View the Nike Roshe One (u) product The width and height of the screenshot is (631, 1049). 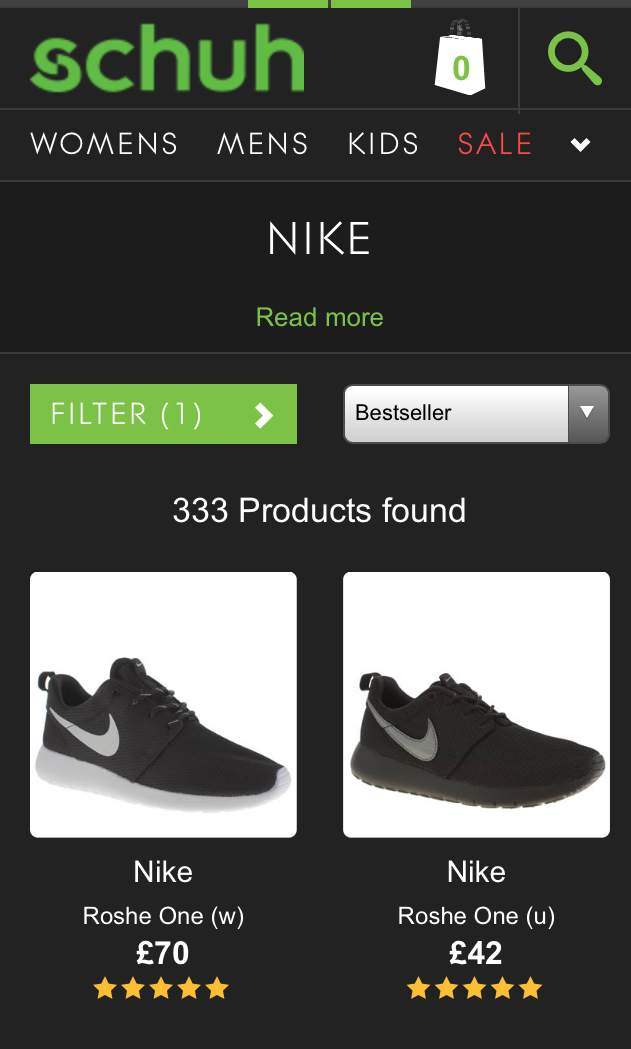476,705
